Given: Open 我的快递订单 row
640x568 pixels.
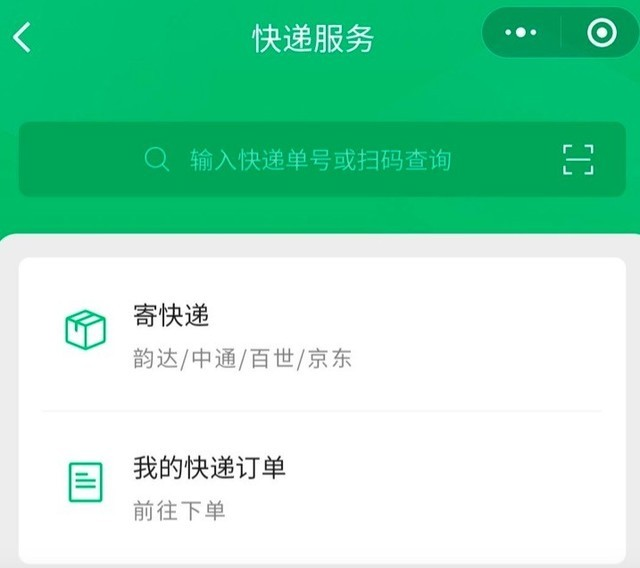Looking at the screenshot, I should pos(320,487).
